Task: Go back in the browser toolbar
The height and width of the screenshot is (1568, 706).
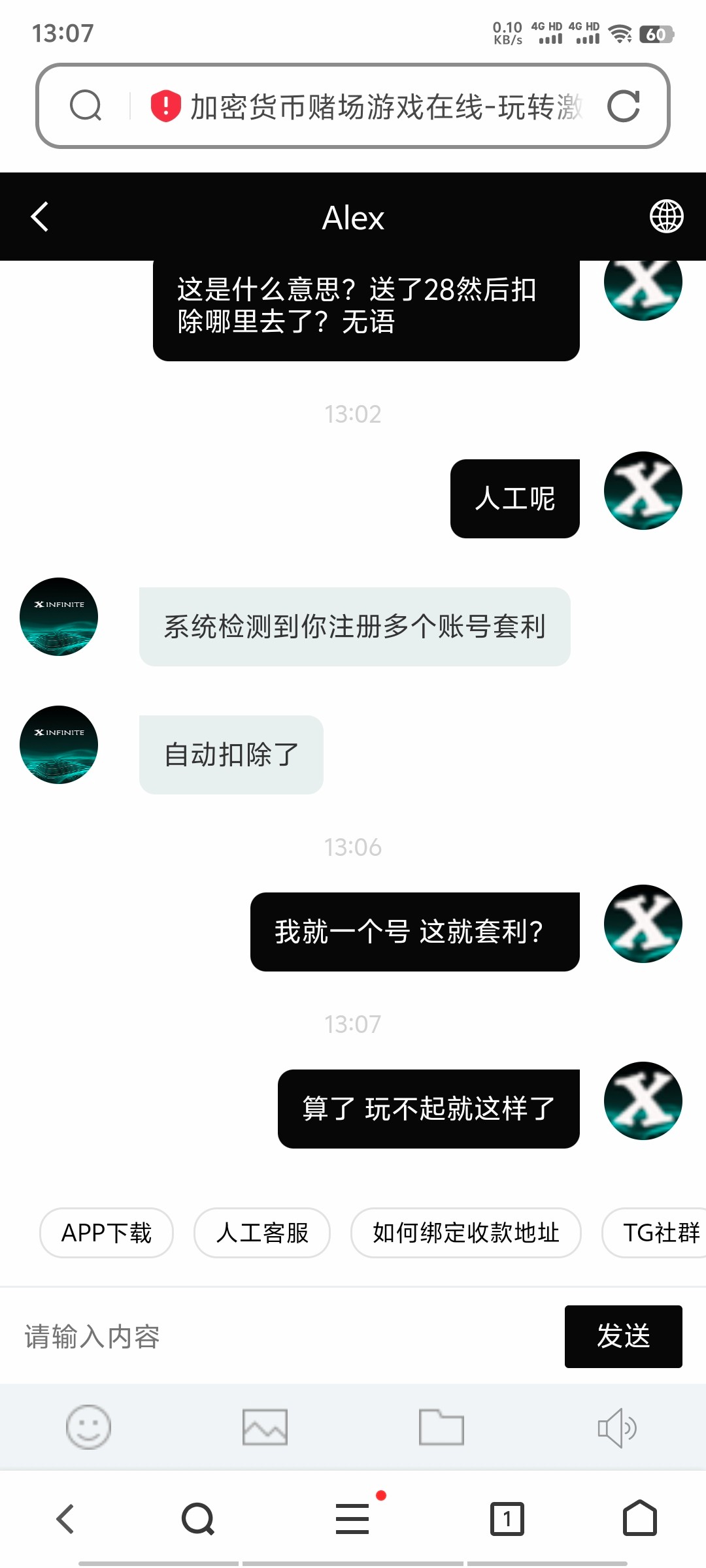Action: (x=65, y=1519)
